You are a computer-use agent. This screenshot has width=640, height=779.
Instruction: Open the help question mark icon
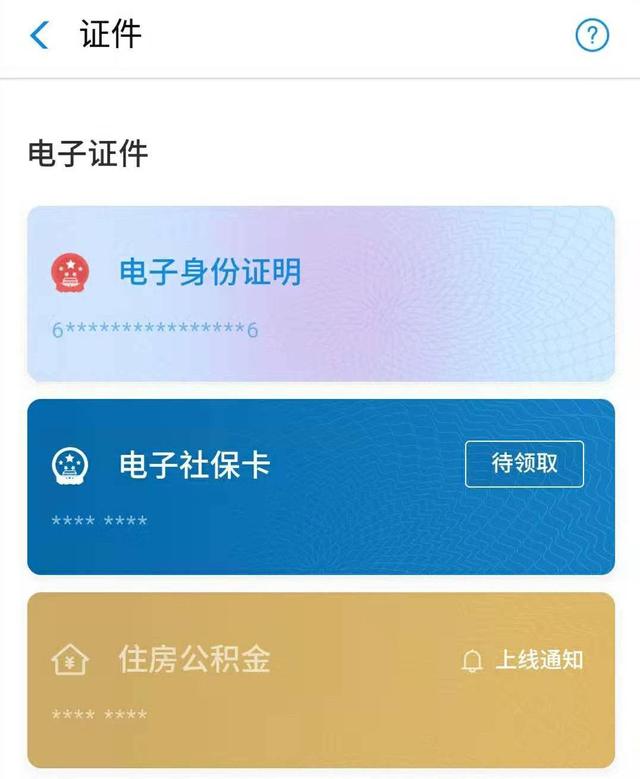[592, 36]
